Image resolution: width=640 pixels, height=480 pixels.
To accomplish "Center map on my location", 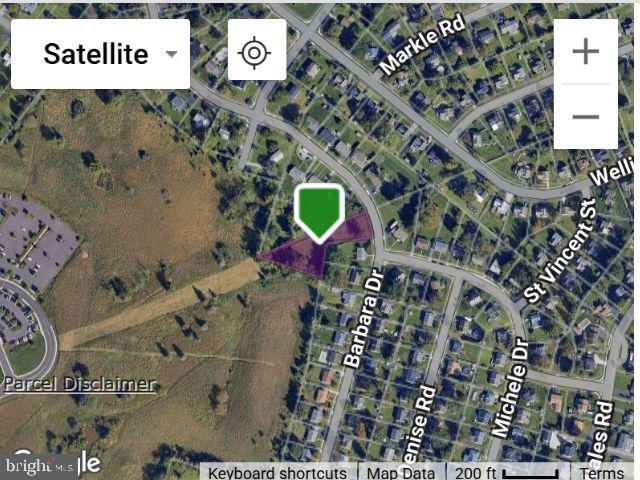I will [257, 52].
